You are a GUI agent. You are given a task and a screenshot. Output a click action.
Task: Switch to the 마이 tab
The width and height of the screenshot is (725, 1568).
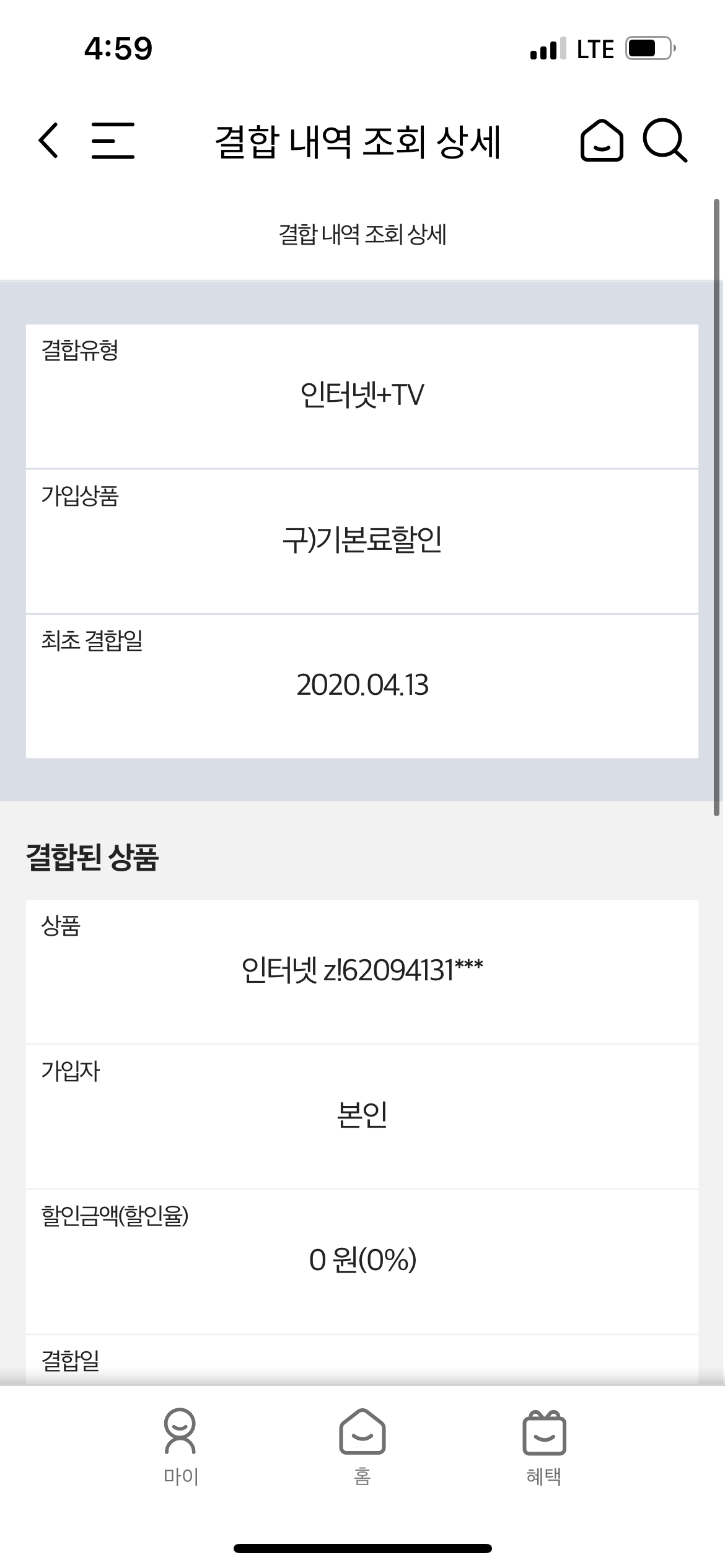pyautogui.click(x=180, y=1447)
